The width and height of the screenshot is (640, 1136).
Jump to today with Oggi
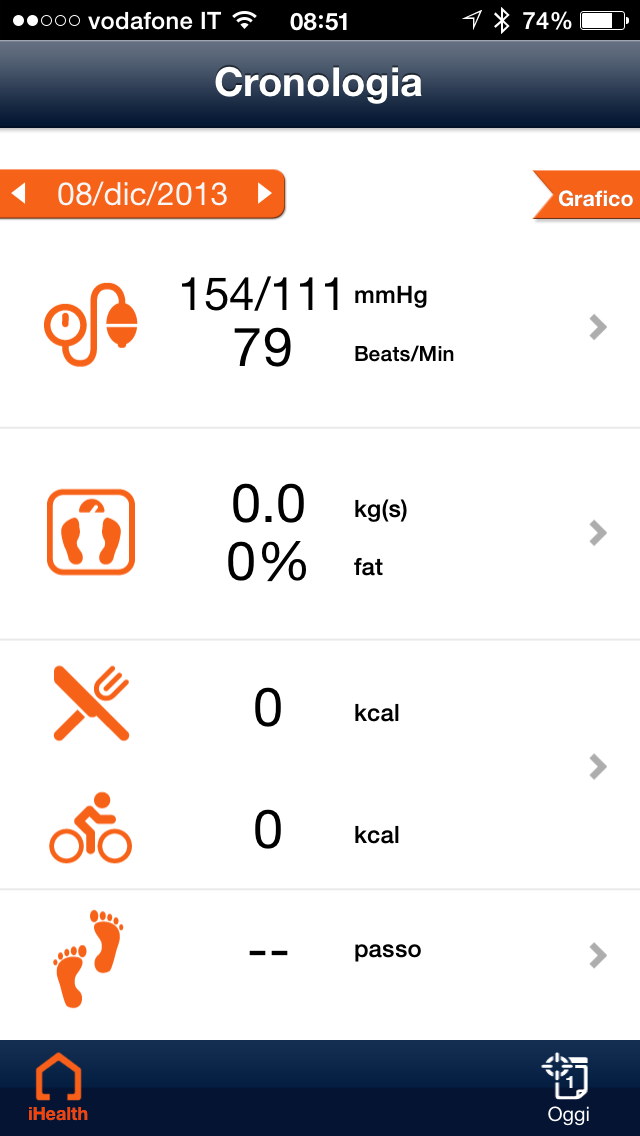point(568,1088)
